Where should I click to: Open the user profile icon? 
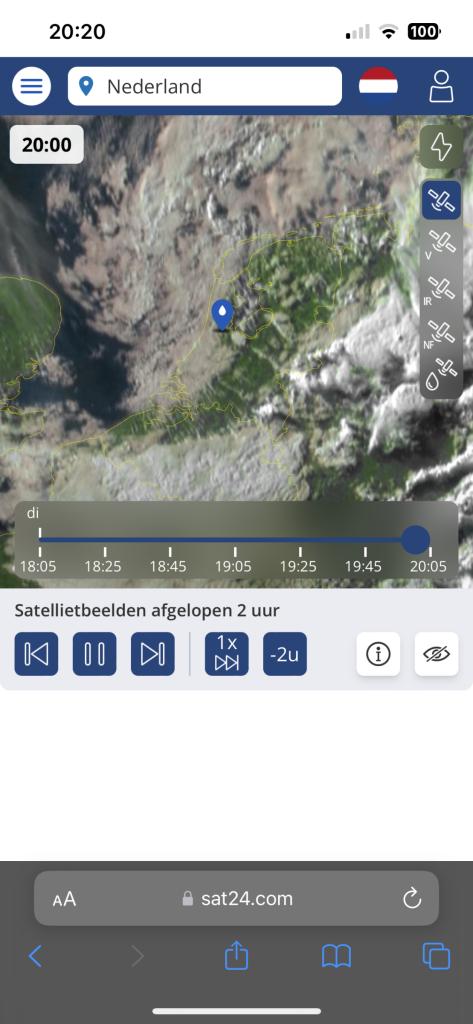441,86
